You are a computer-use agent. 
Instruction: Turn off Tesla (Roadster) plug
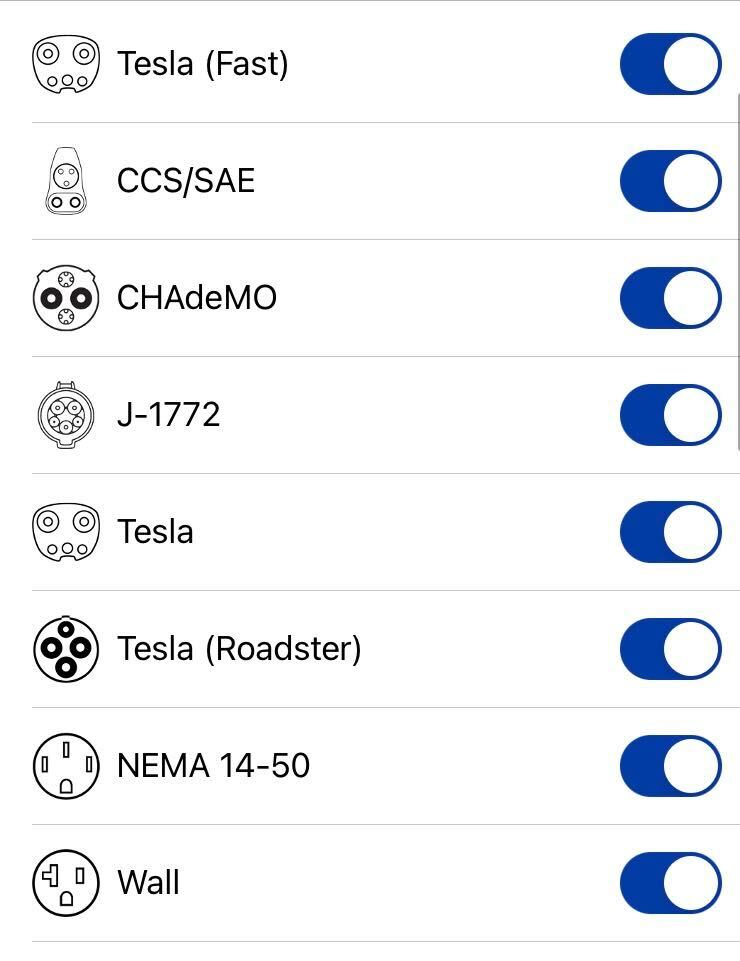670,649
